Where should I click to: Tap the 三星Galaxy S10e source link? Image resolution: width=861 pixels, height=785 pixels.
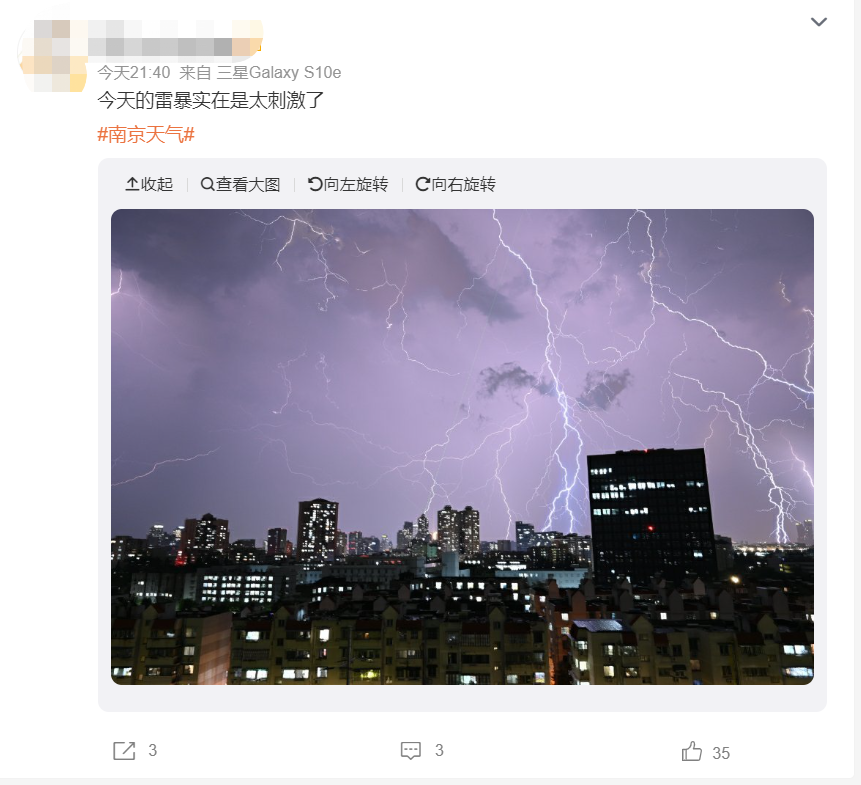coord(279,72)
